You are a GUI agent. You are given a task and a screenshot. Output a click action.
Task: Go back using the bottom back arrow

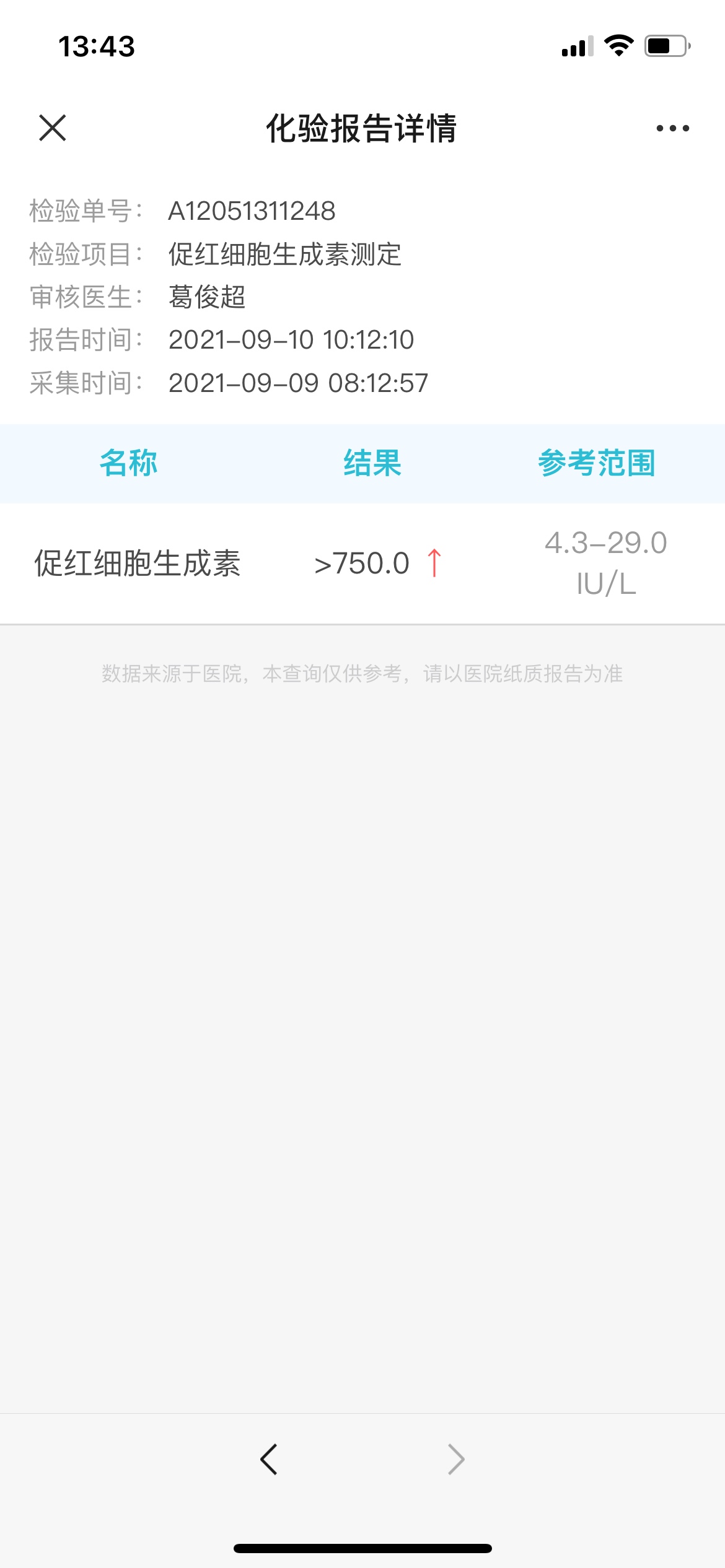coord(269,1460)
